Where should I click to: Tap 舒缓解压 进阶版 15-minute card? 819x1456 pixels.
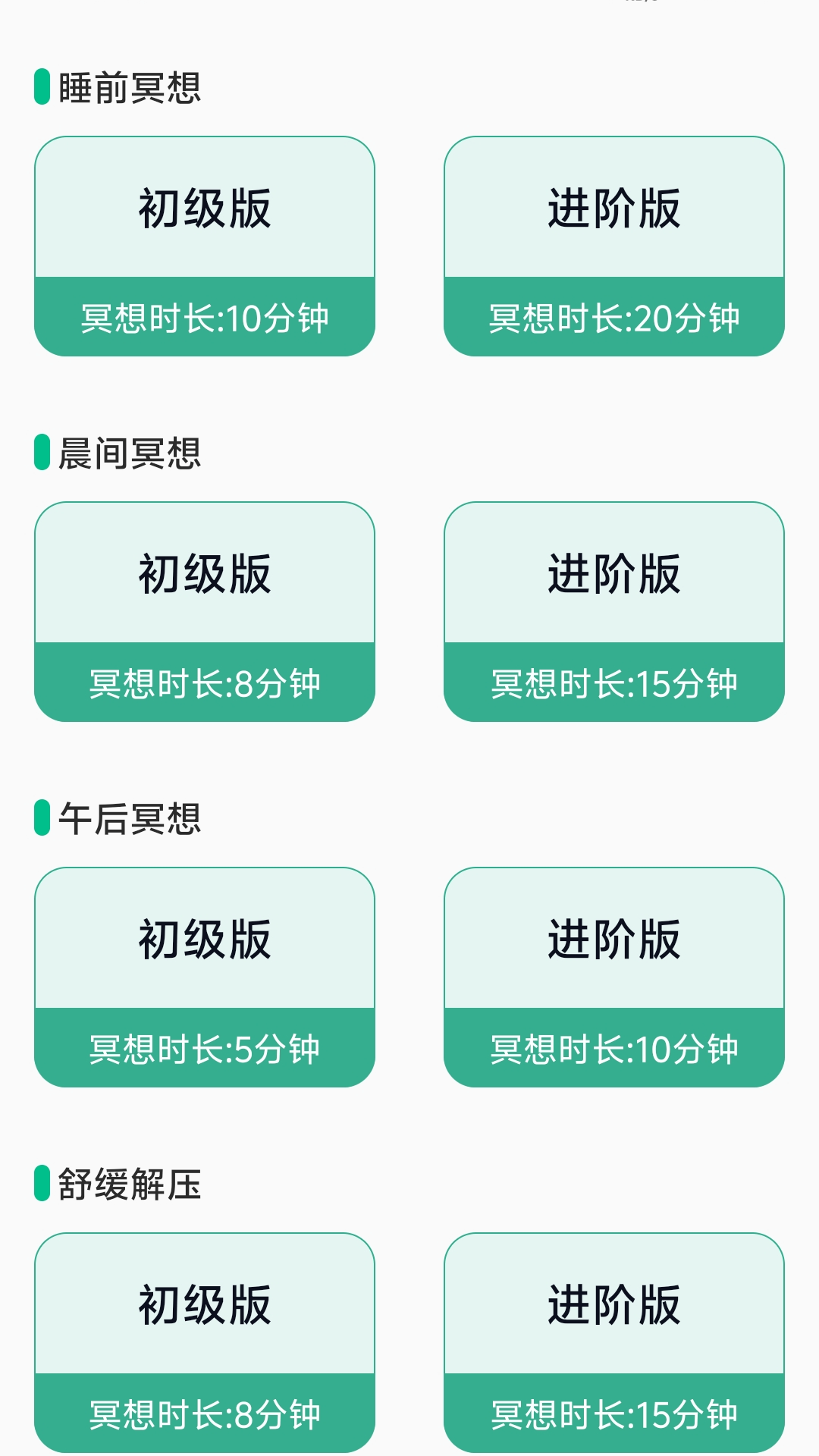pos(614,1343)
